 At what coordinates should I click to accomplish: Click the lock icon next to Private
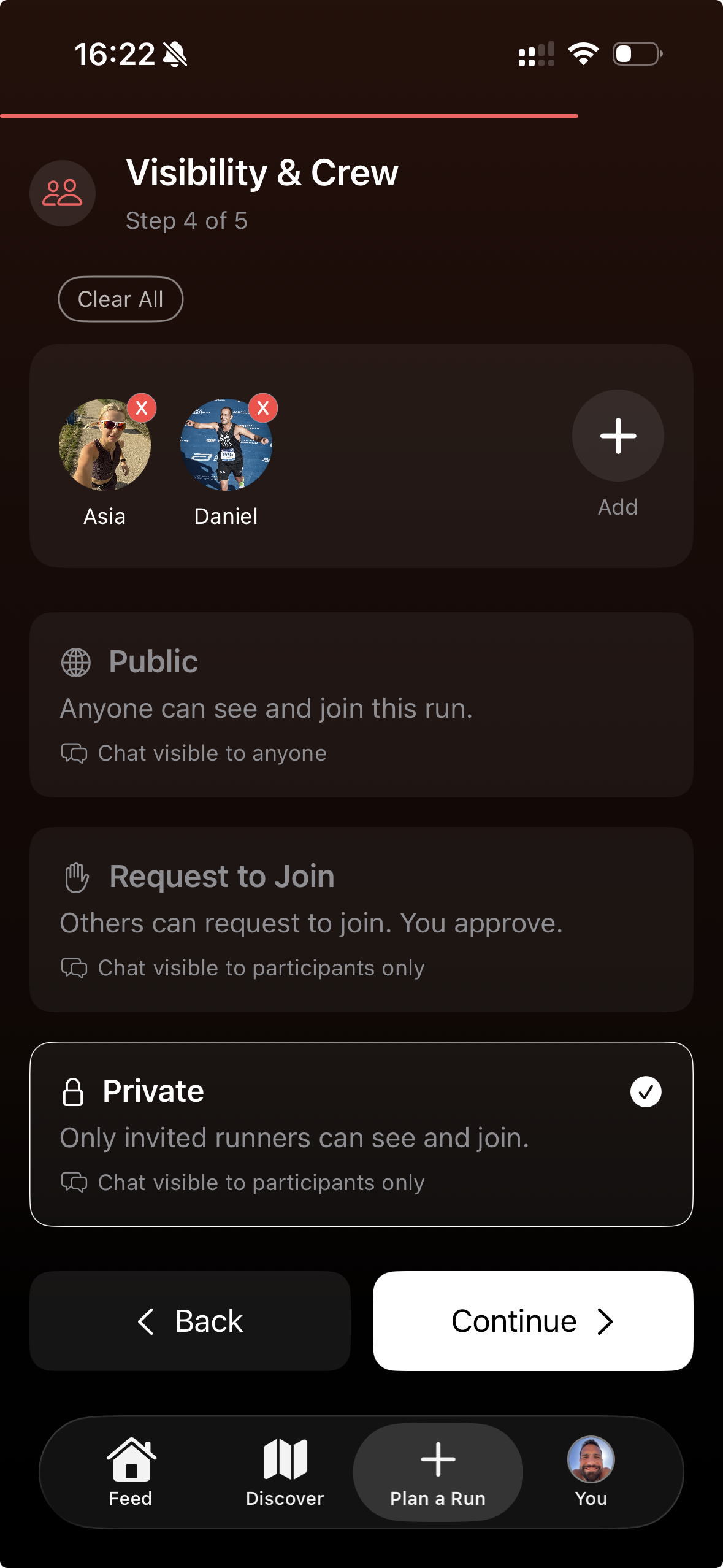[x=75, y=1091]
